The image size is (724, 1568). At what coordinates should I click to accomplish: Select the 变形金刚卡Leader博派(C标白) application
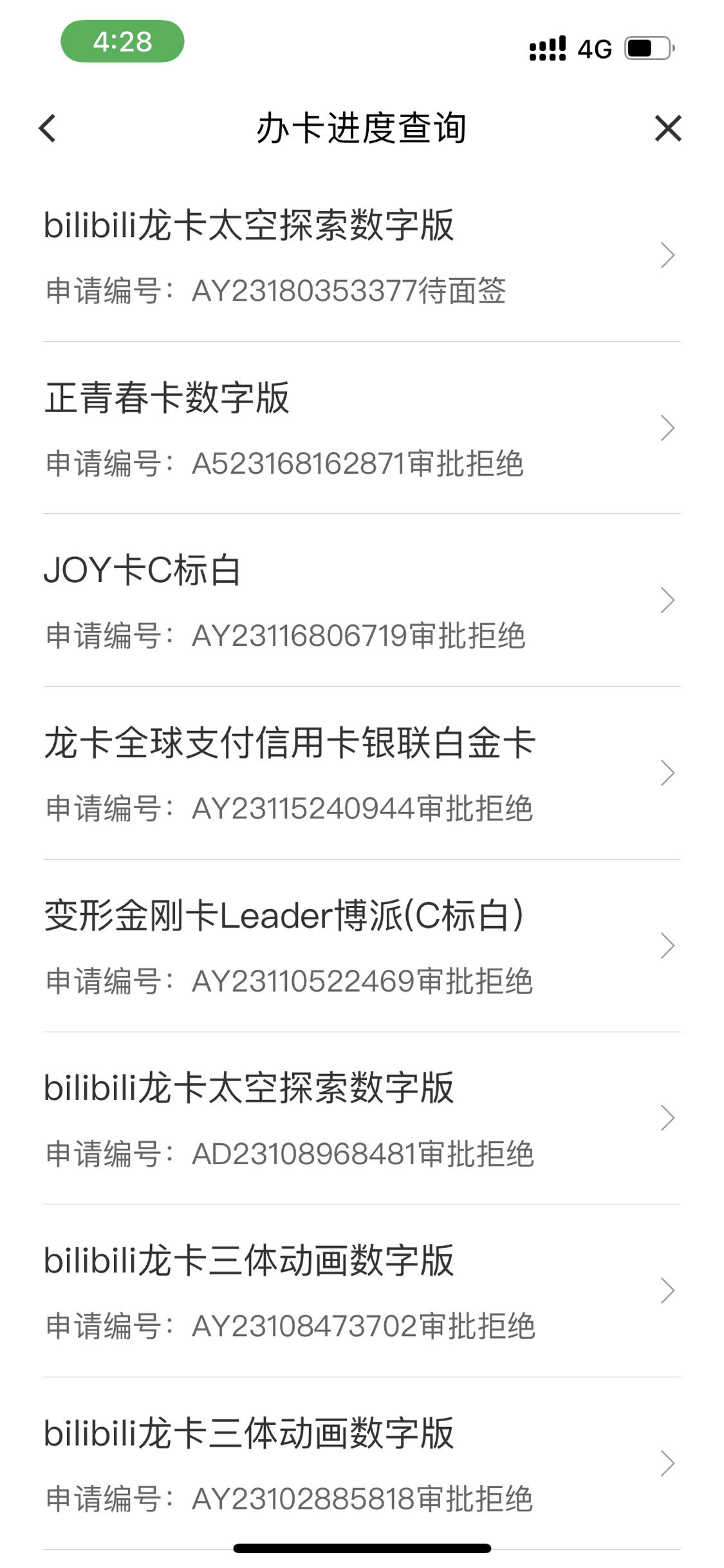pyautogui.click(x=362, y=946)
